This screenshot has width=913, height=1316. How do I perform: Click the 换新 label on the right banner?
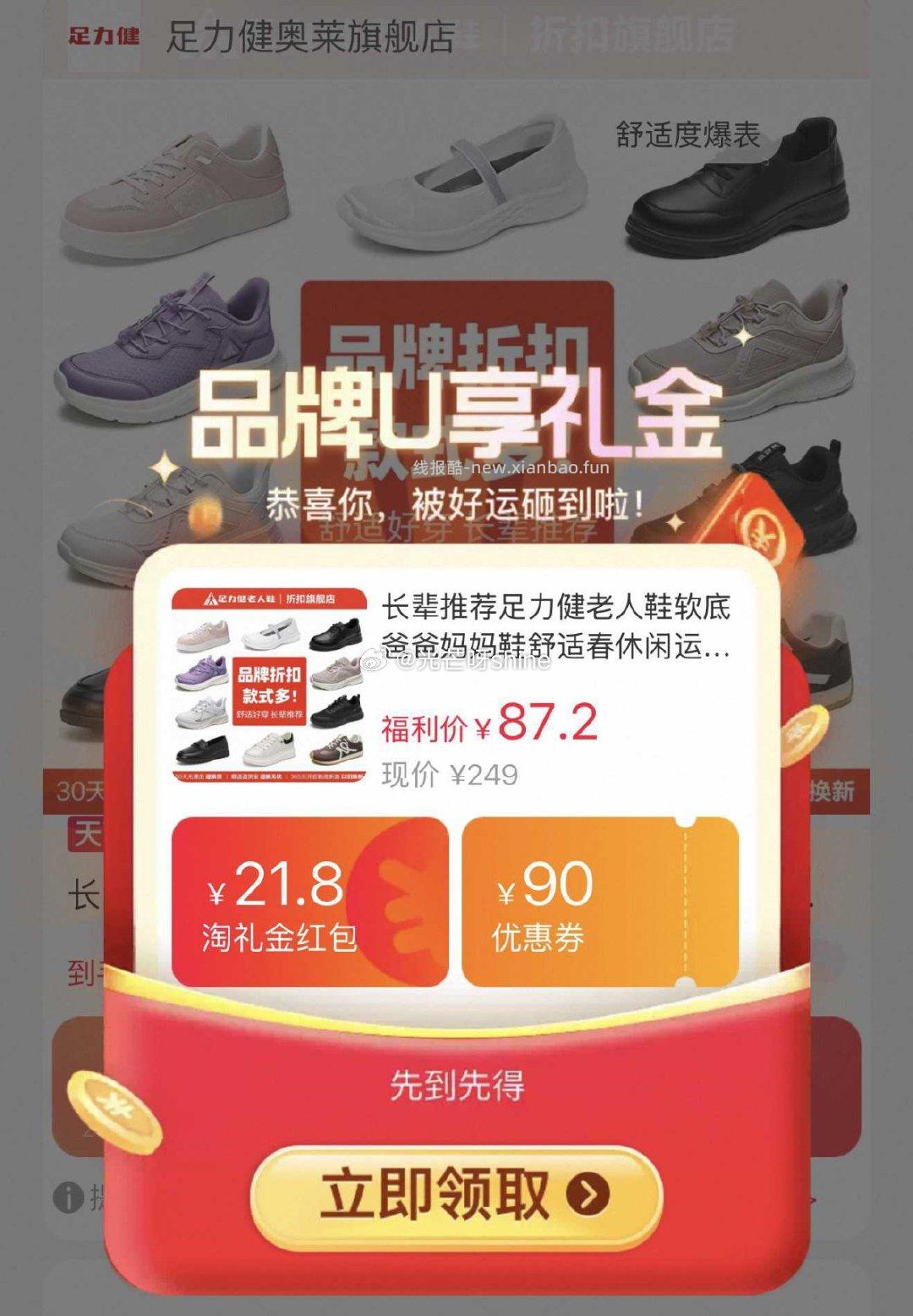(x=833, y=790)
